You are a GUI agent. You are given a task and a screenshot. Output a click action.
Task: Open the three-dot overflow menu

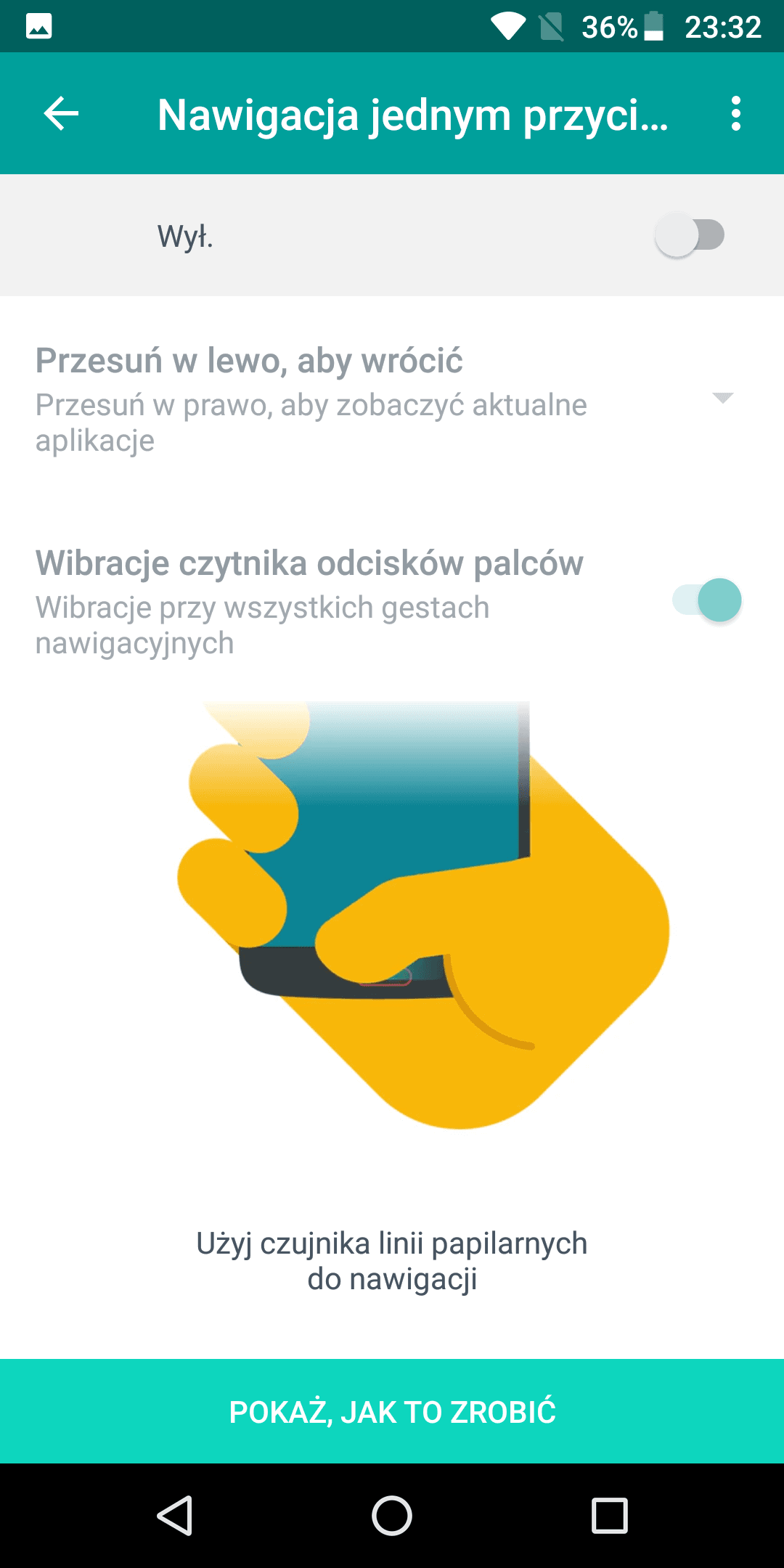coord(736,114)
